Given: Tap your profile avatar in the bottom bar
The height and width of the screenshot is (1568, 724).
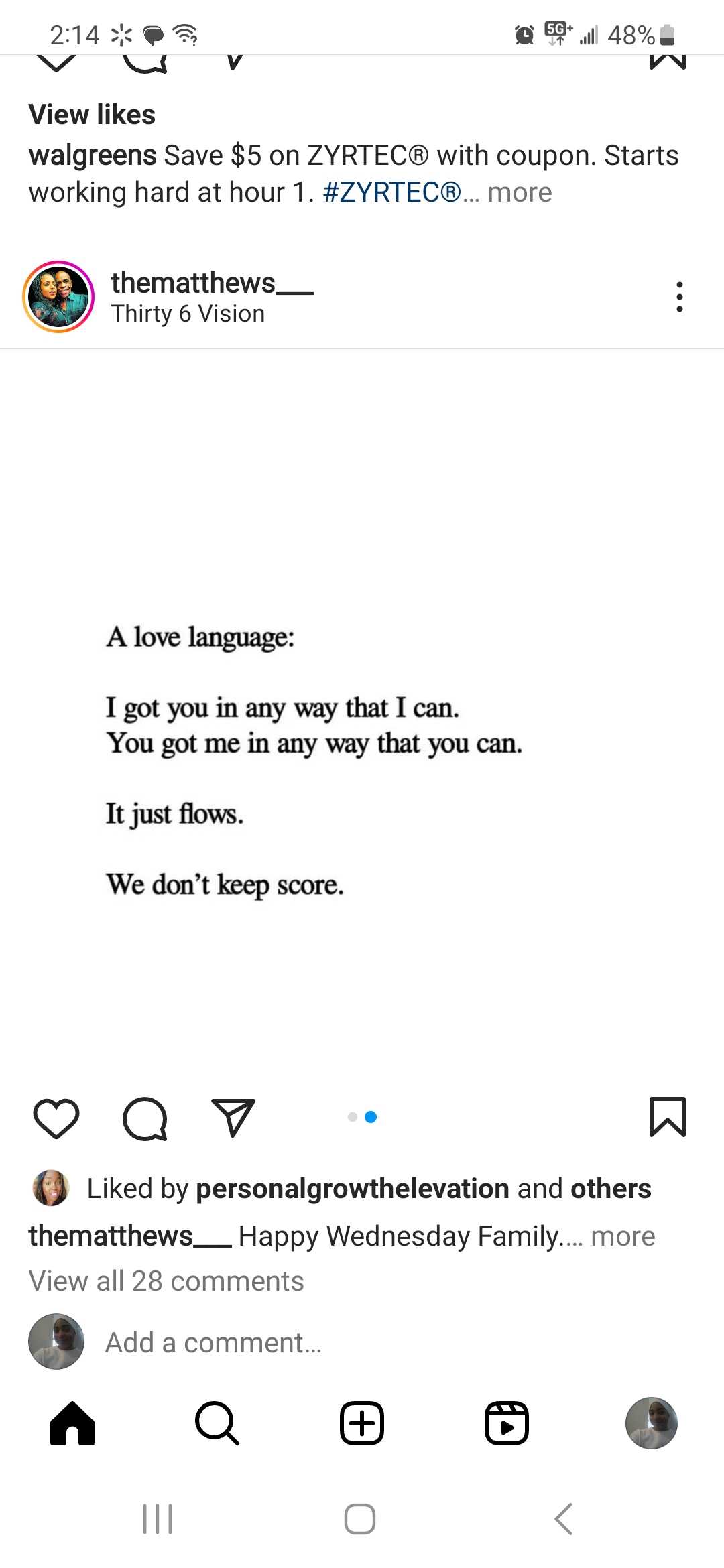Looking at the screenshot, I should click(651, 1423).
